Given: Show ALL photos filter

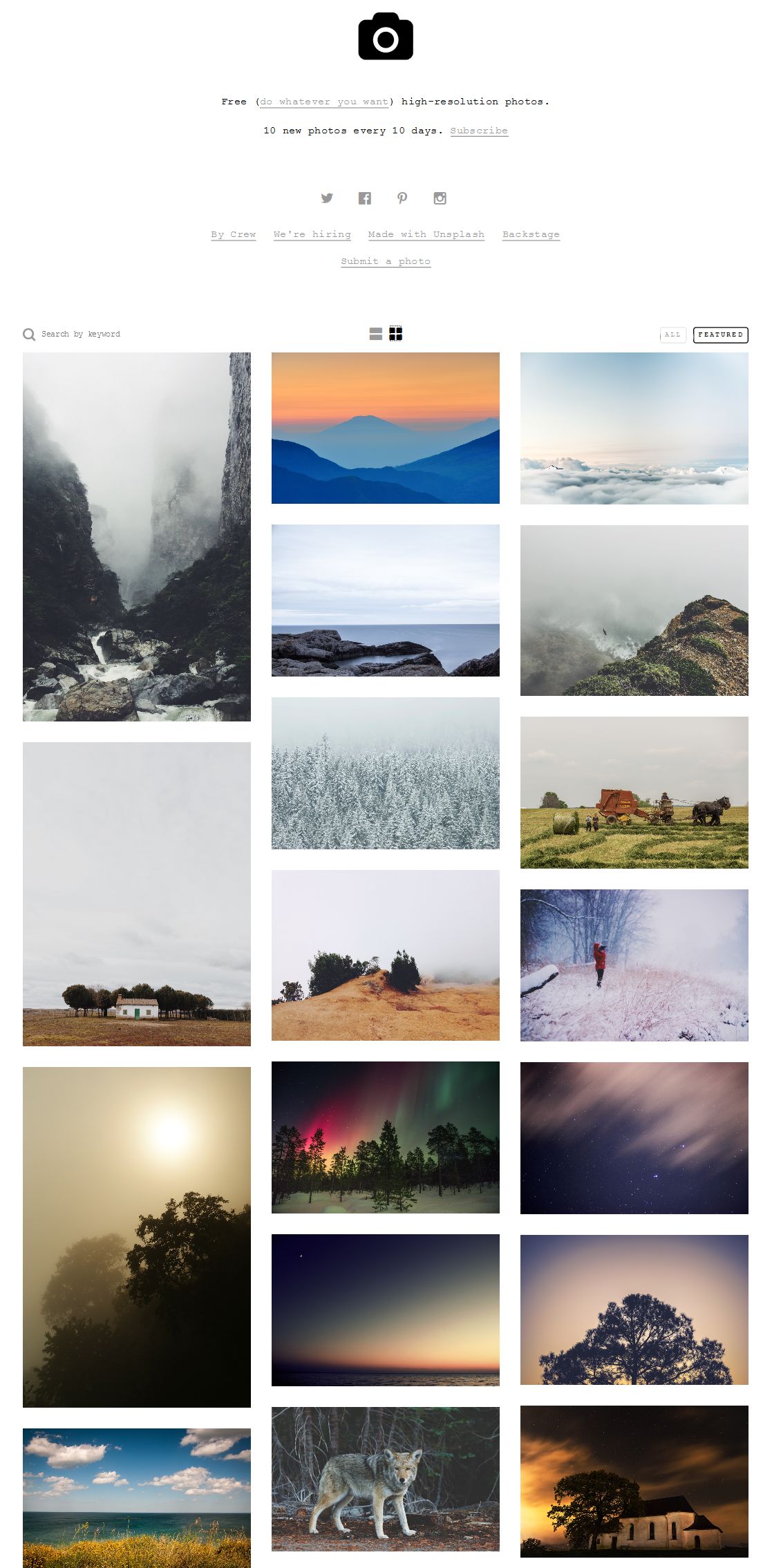Looking at the screenshot, I should (x=672, y=334).
